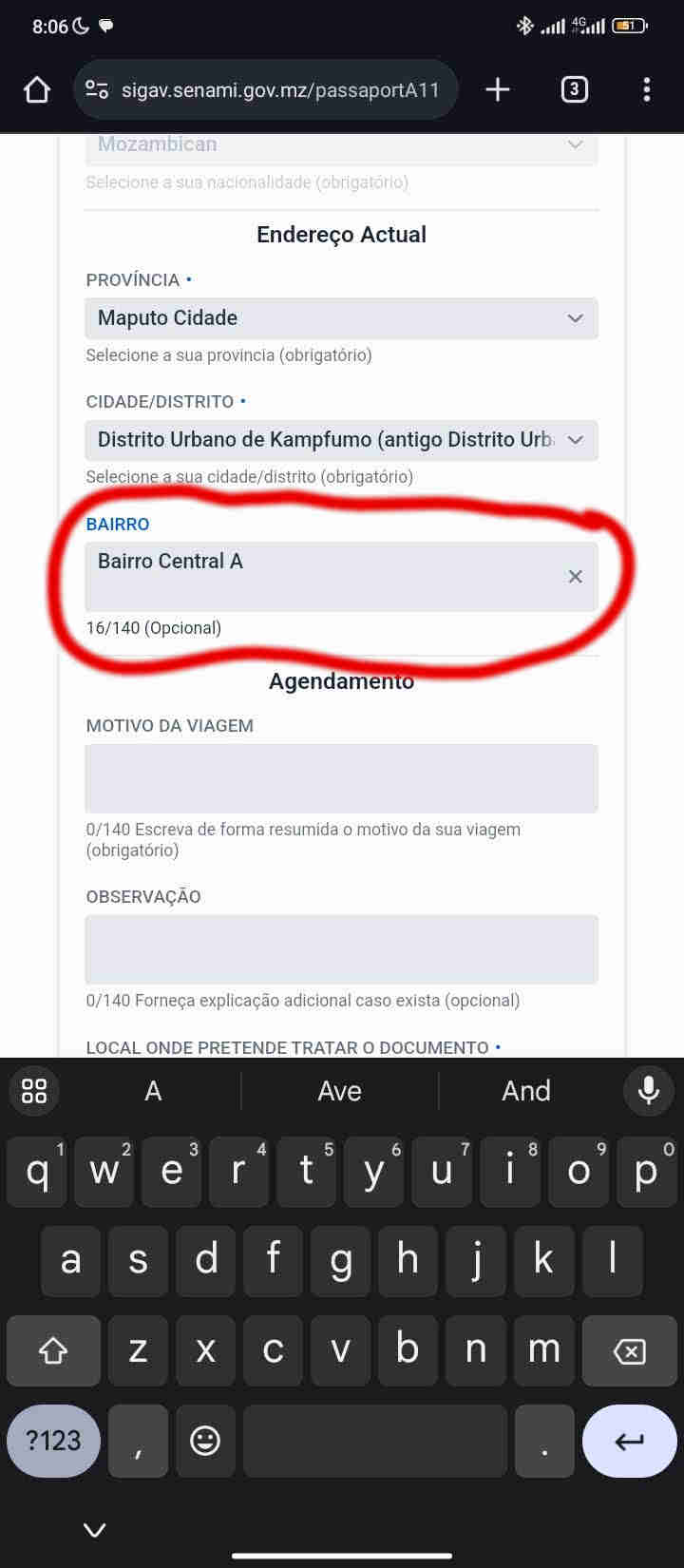Clear the Bairro field text
684x1568 pixels.
click(575, 577)
